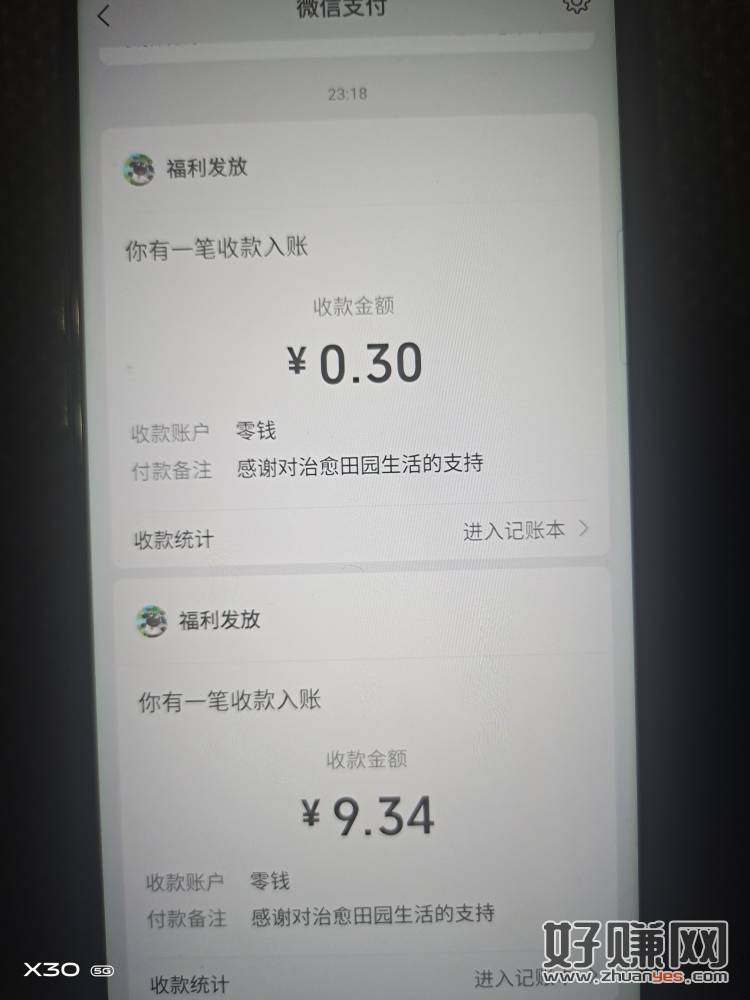Open 进入记账本 under the ¥0.30 payment
Image resolution: width=750 pixels, height=1000 pixels.
525,531
